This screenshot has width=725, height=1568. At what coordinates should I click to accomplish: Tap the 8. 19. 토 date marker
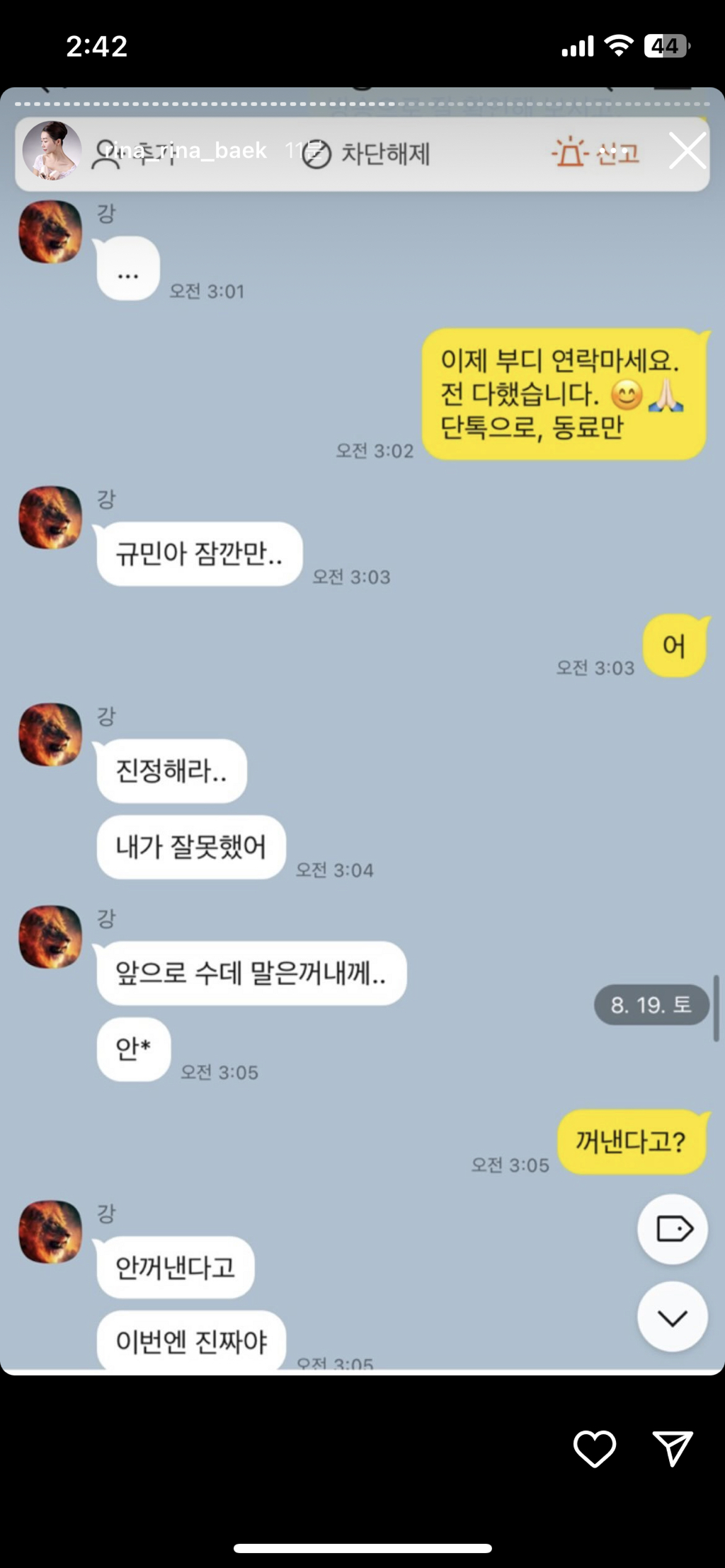pos(651,1005)
